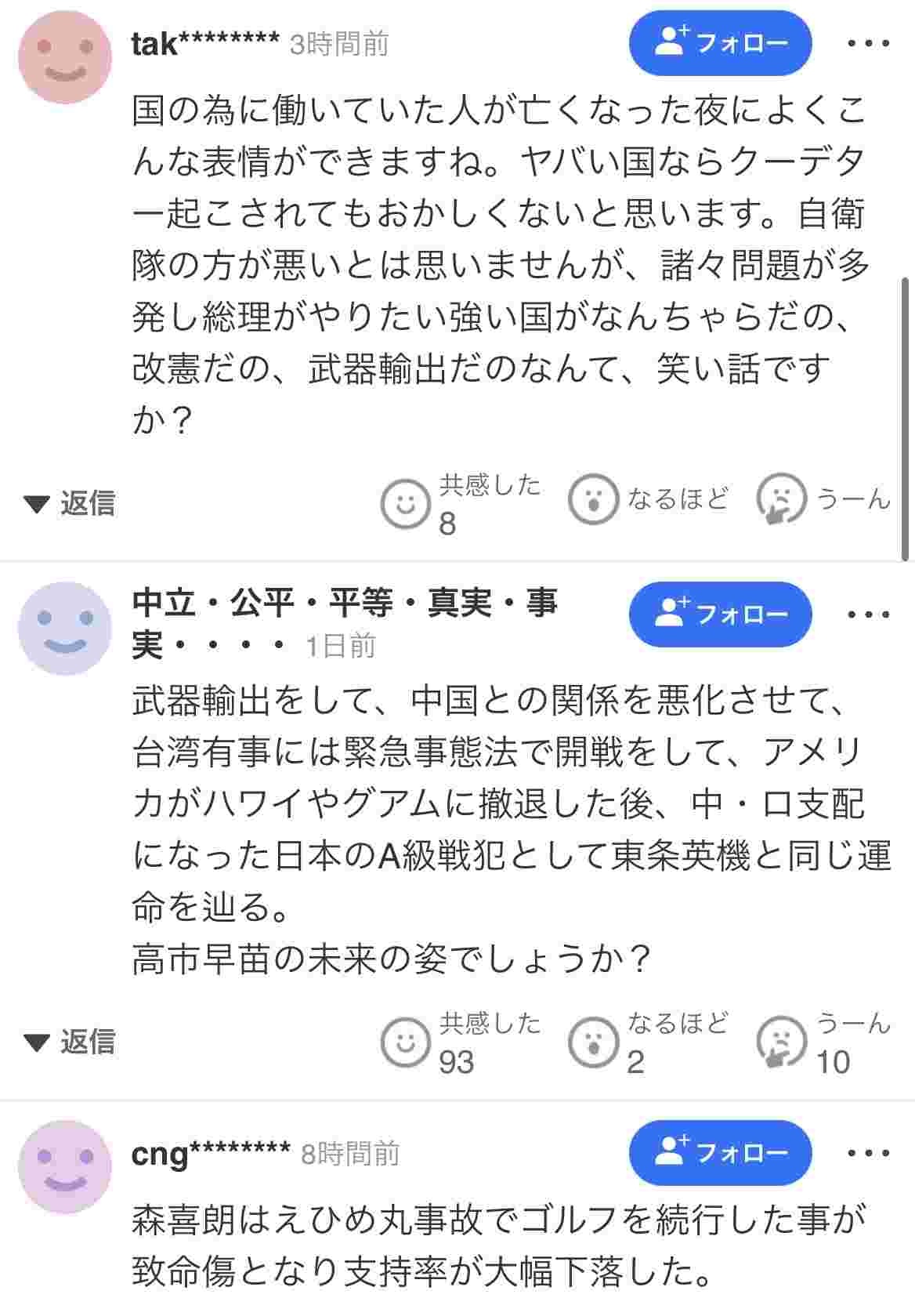Image resolution: width=915 pixels, height=1316 pixels.
Task: Follow user tak********
Action: pyautogui.click(x=720, y=42)
